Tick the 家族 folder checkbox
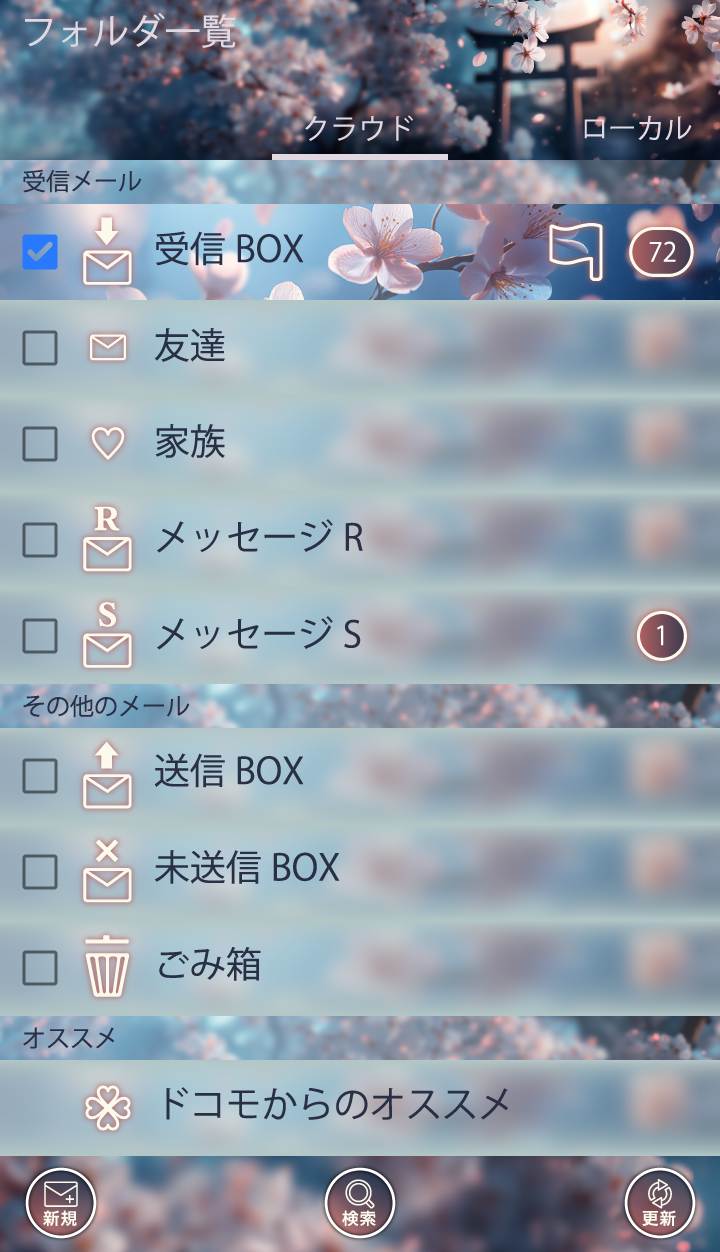This screenshot has width=720, height=1252. pyautogui.click(x=40, y=444)
